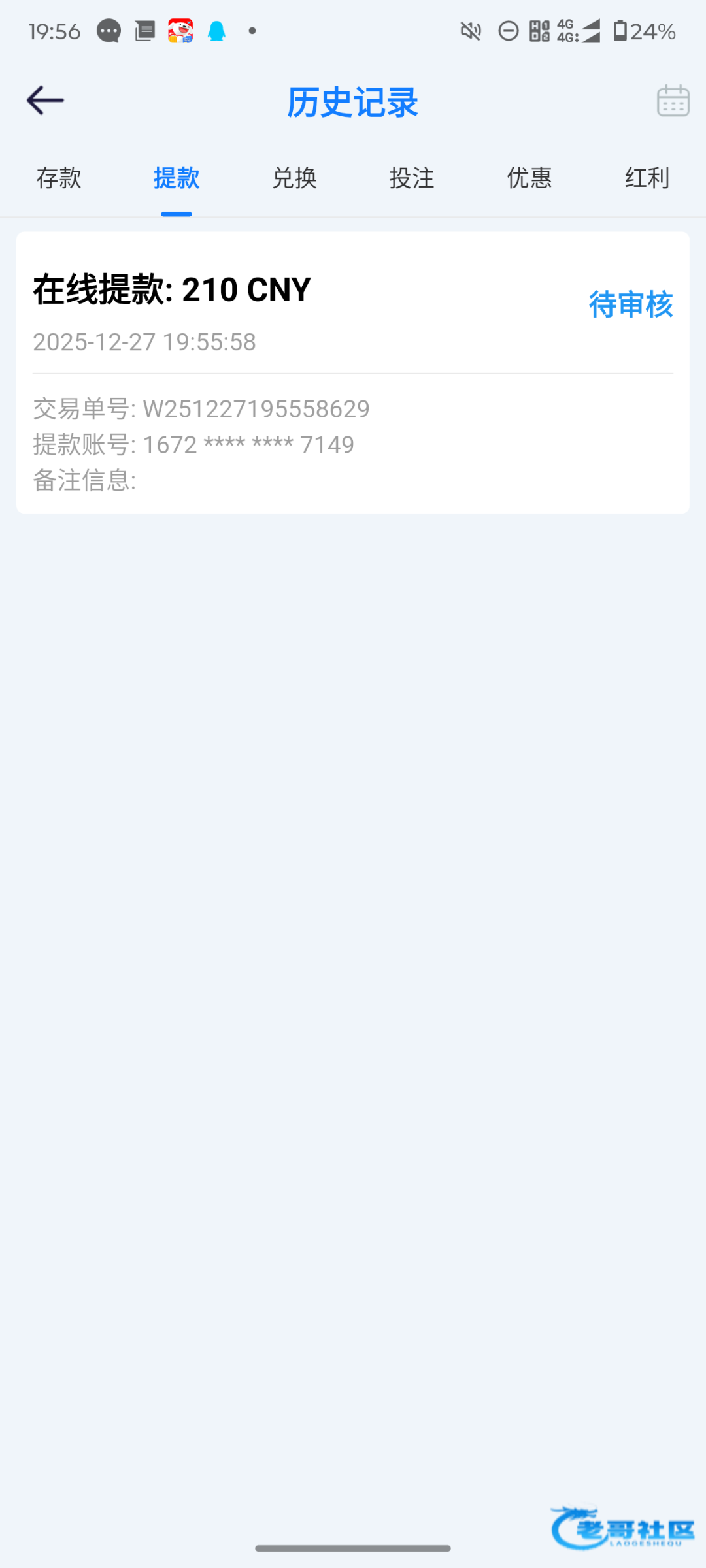Select the 提款 tab
Screen dimensions: 706x1568
[x=176, y=178]
